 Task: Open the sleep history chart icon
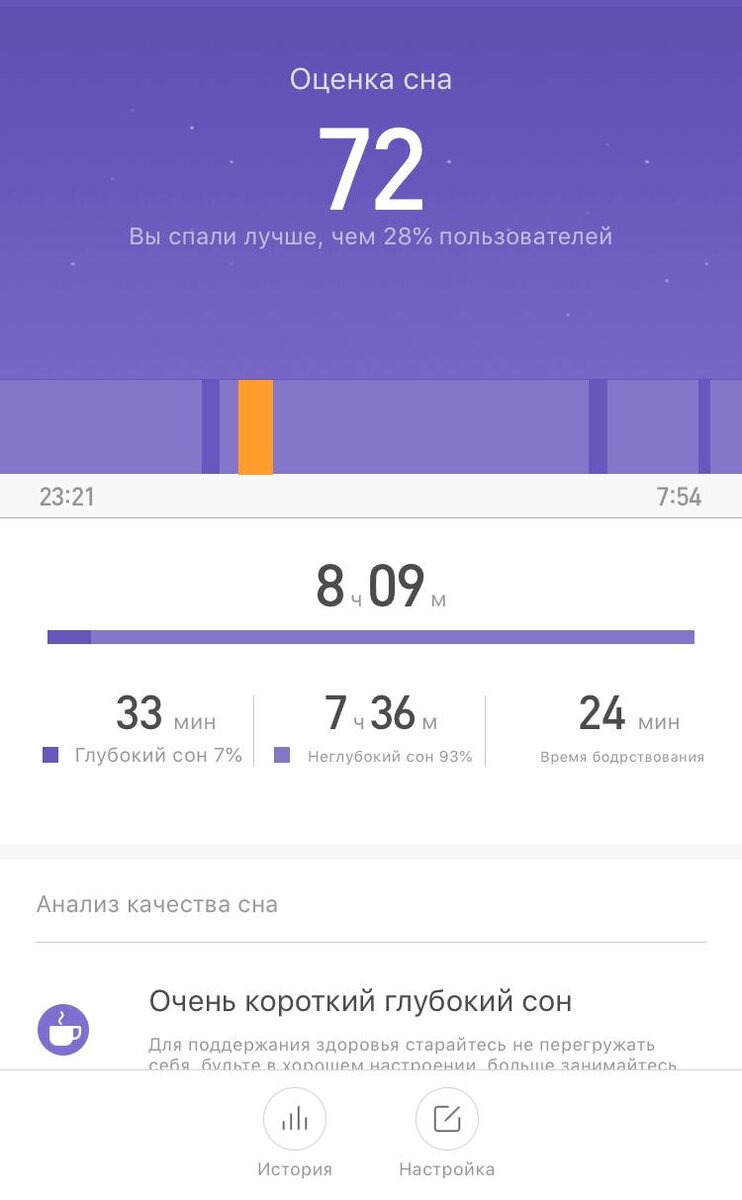(x=295, y=1118)
